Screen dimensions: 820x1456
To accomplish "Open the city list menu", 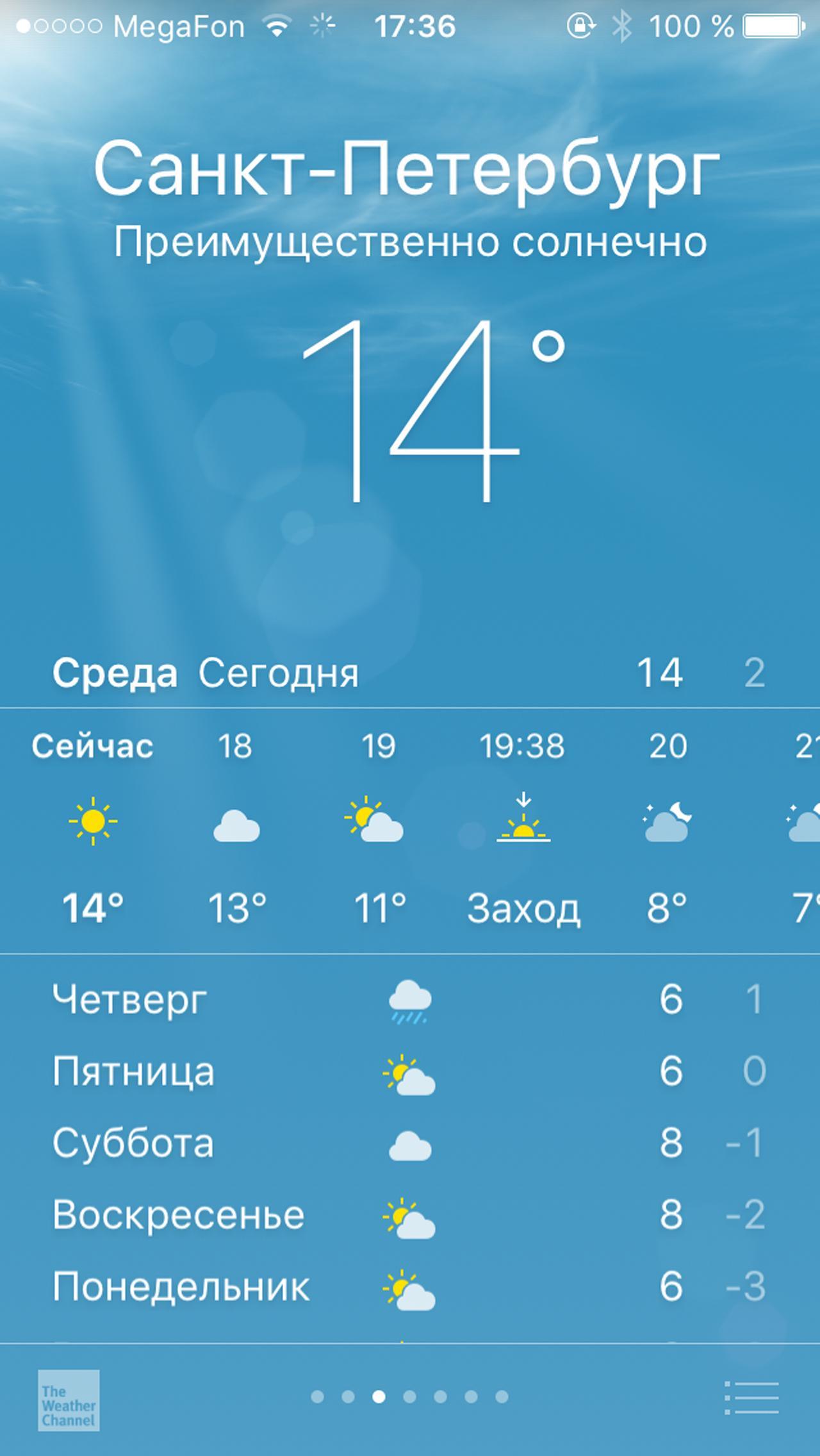I will point(752,1397).
